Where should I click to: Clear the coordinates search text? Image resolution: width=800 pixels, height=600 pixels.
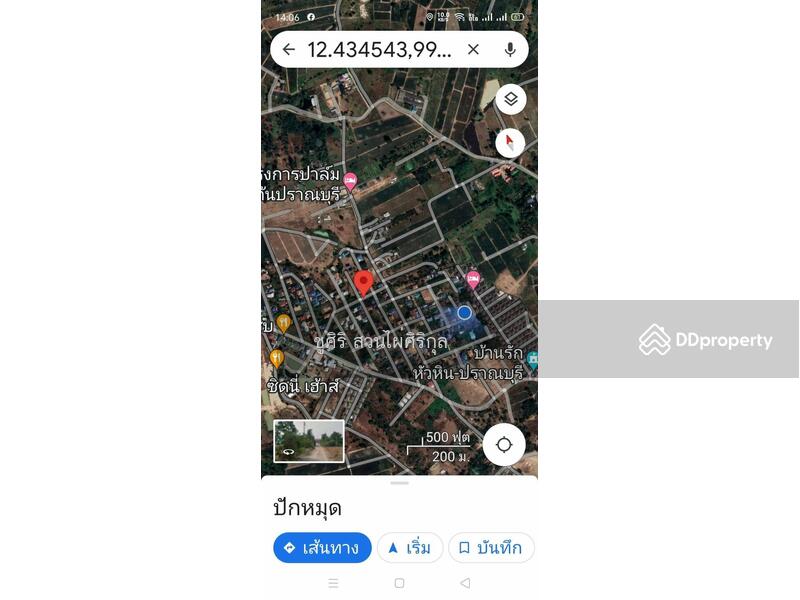coord(473,49)
